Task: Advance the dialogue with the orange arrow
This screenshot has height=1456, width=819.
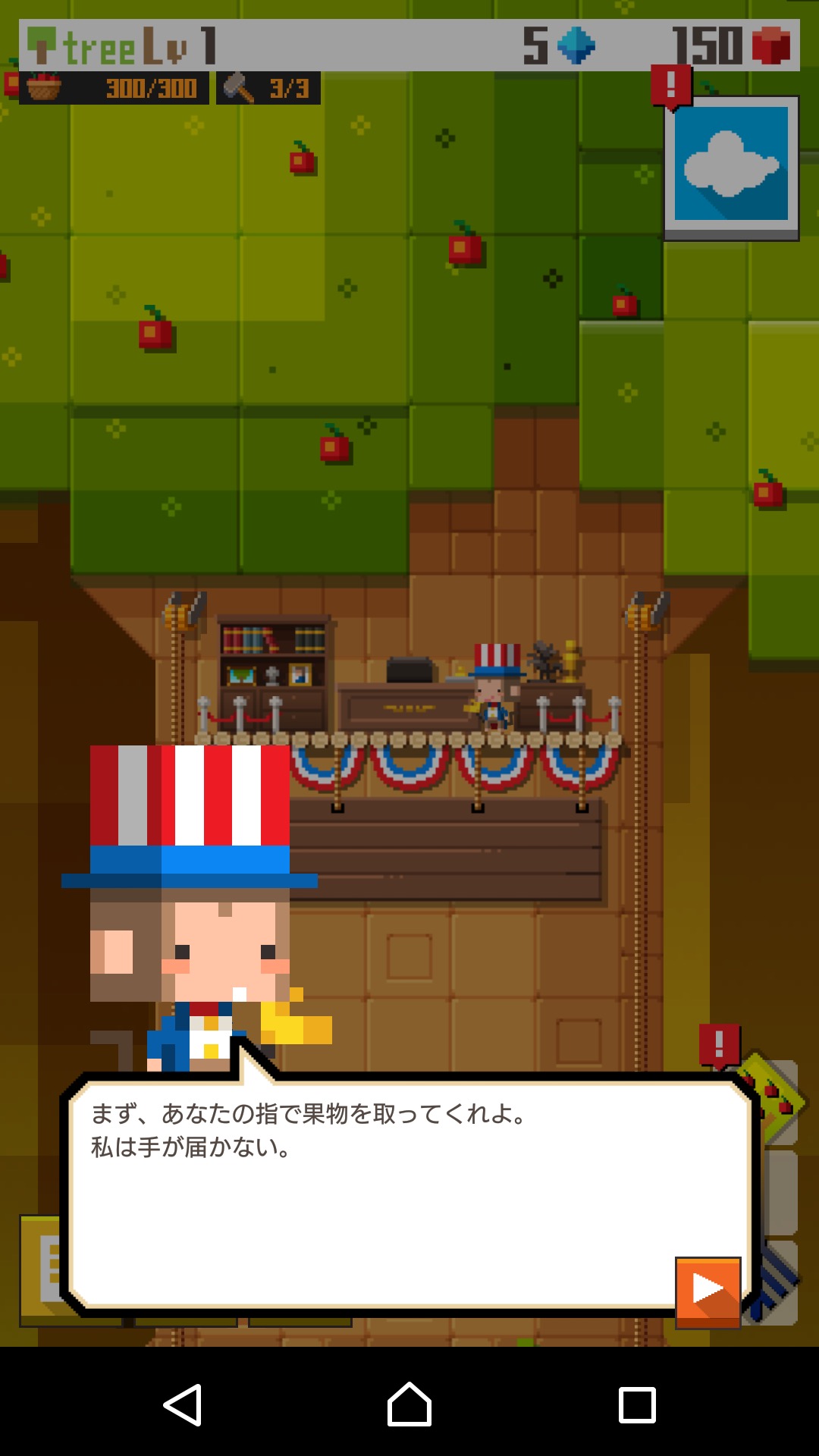Action: [708, 1290]
